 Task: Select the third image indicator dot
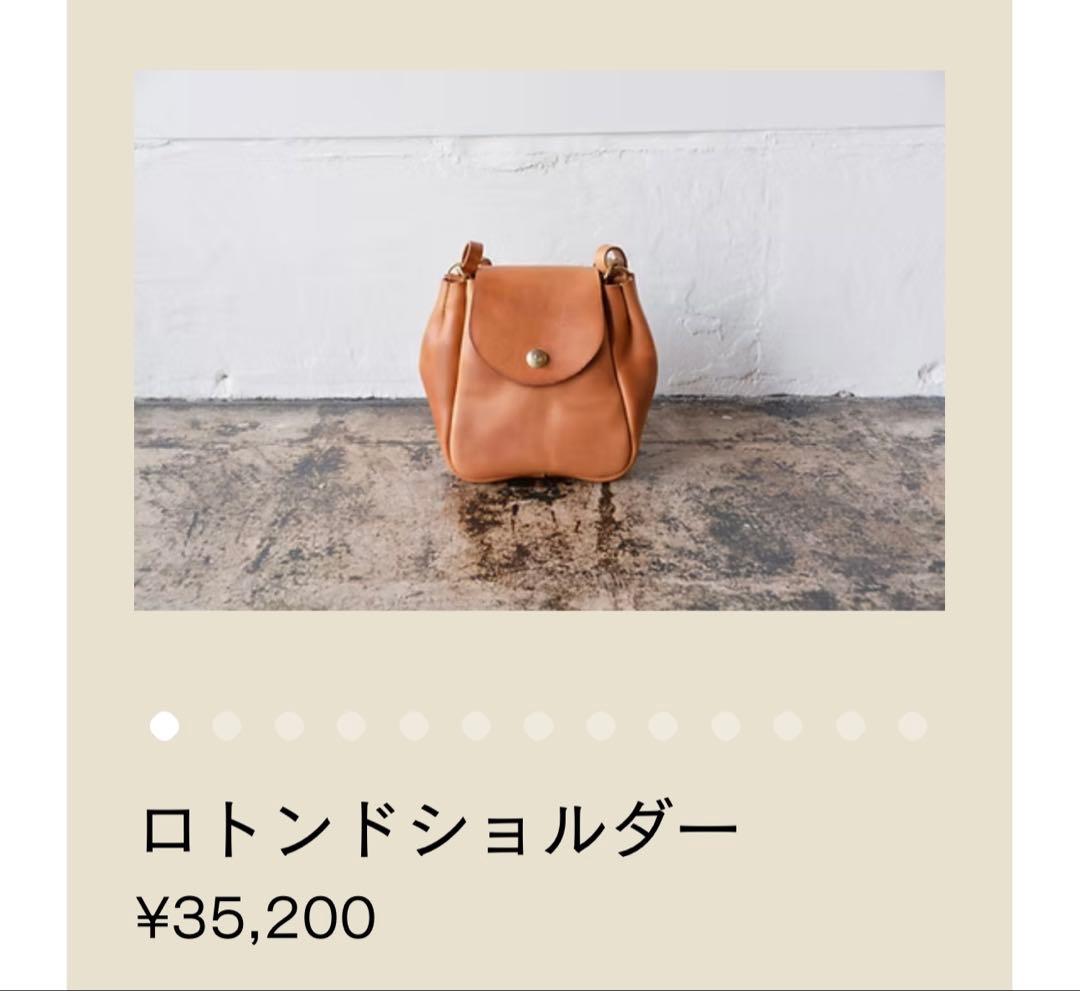pyautogui.click(x=289, y=726)
